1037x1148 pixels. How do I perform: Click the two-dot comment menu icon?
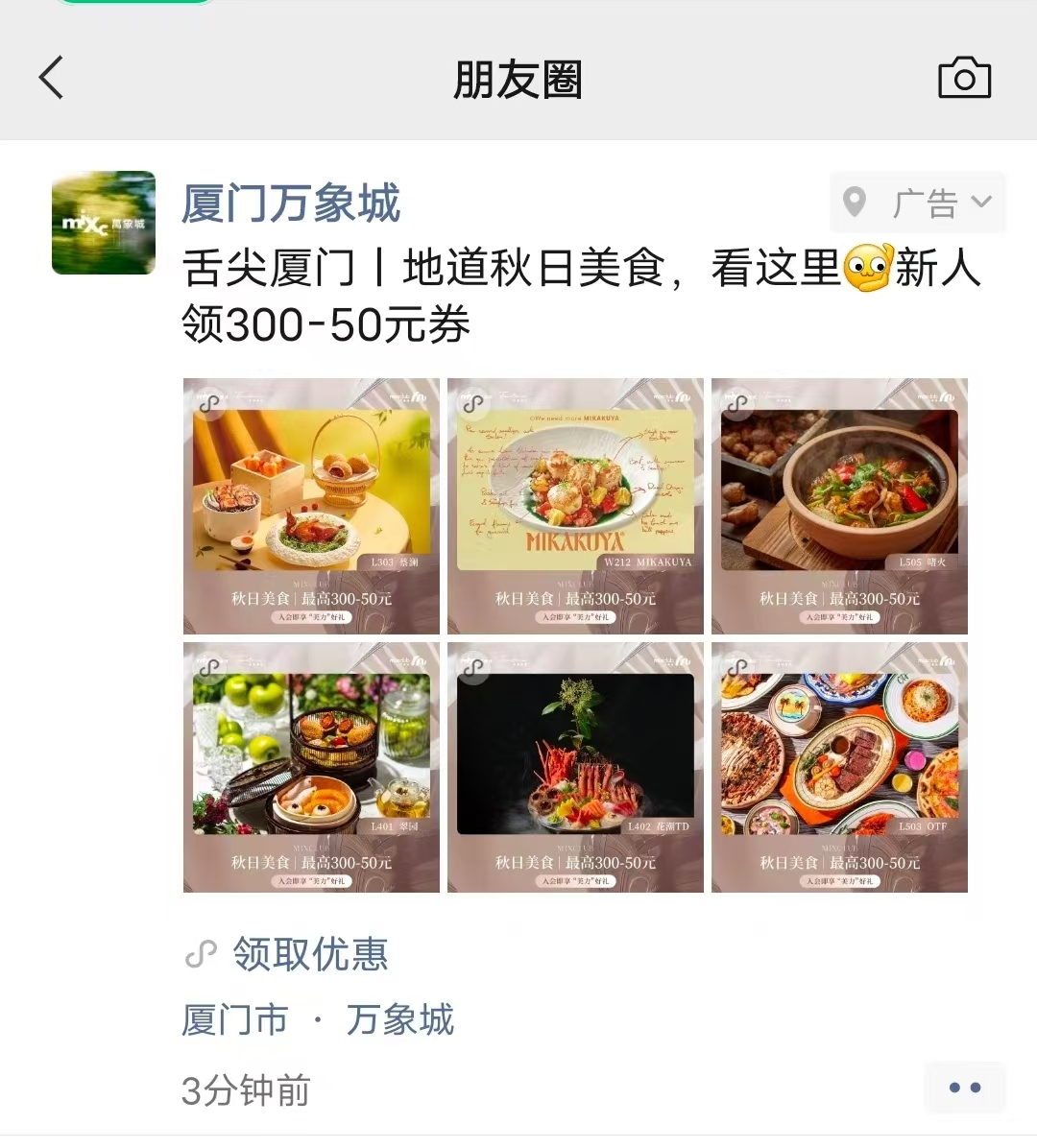point(965,1088)
